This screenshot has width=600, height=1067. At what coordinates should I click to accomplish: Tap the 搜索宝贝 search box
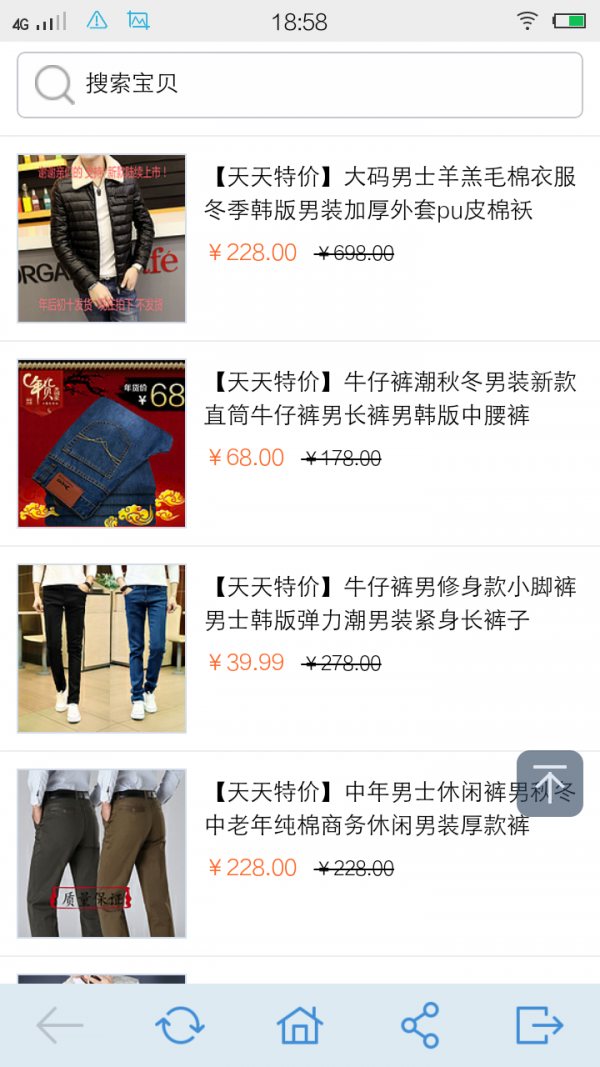tap(300, 85)
